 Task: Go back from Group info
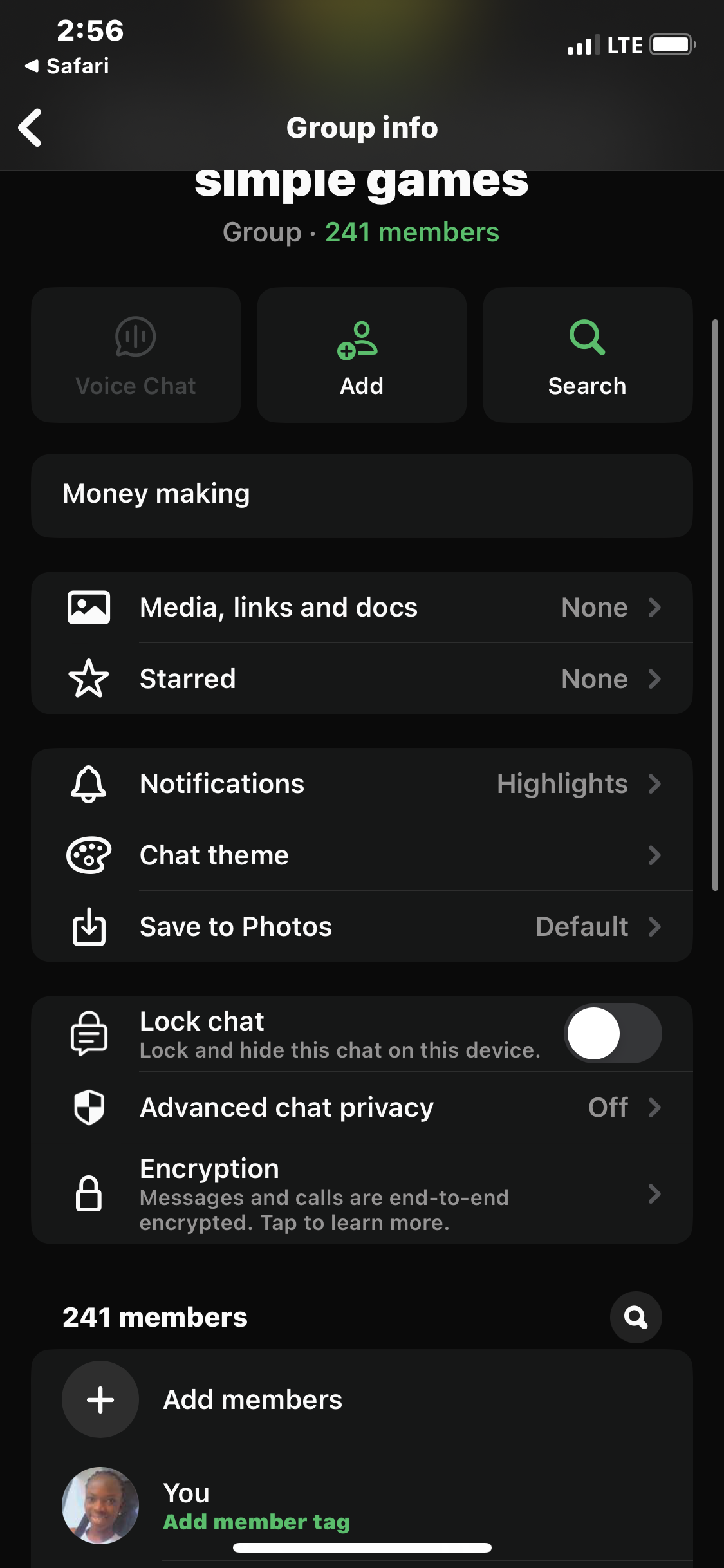30,127
